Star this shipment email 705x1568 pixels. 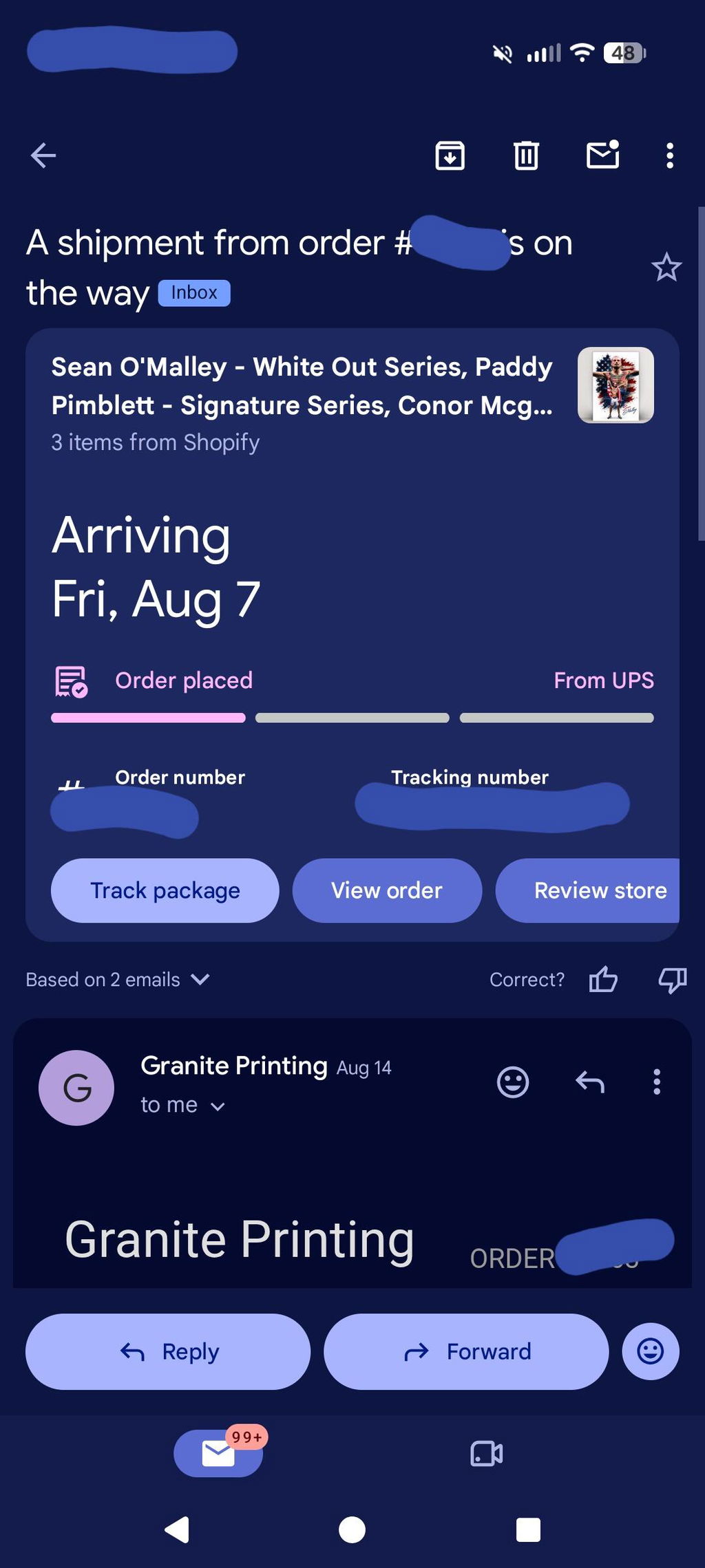tap(666, 267)
